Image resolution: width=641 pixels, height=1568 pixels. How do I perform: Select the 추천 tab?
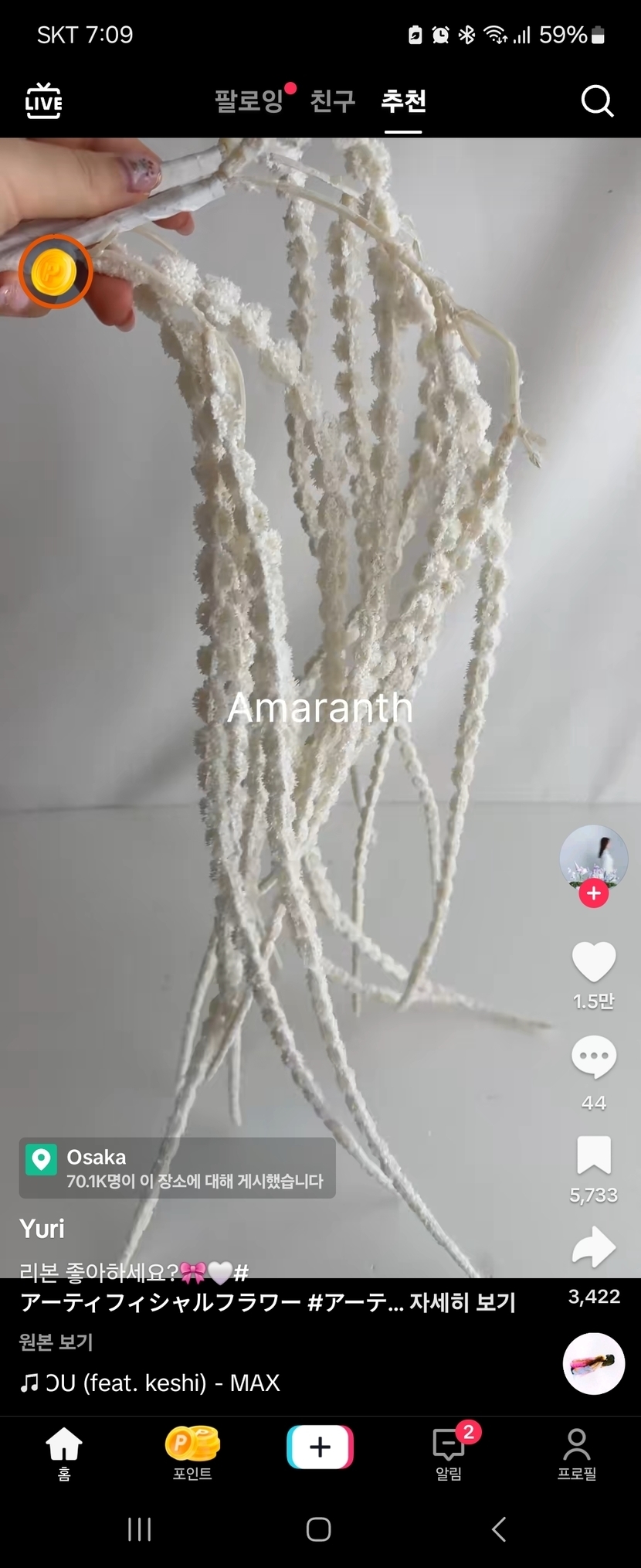(403, 100)
